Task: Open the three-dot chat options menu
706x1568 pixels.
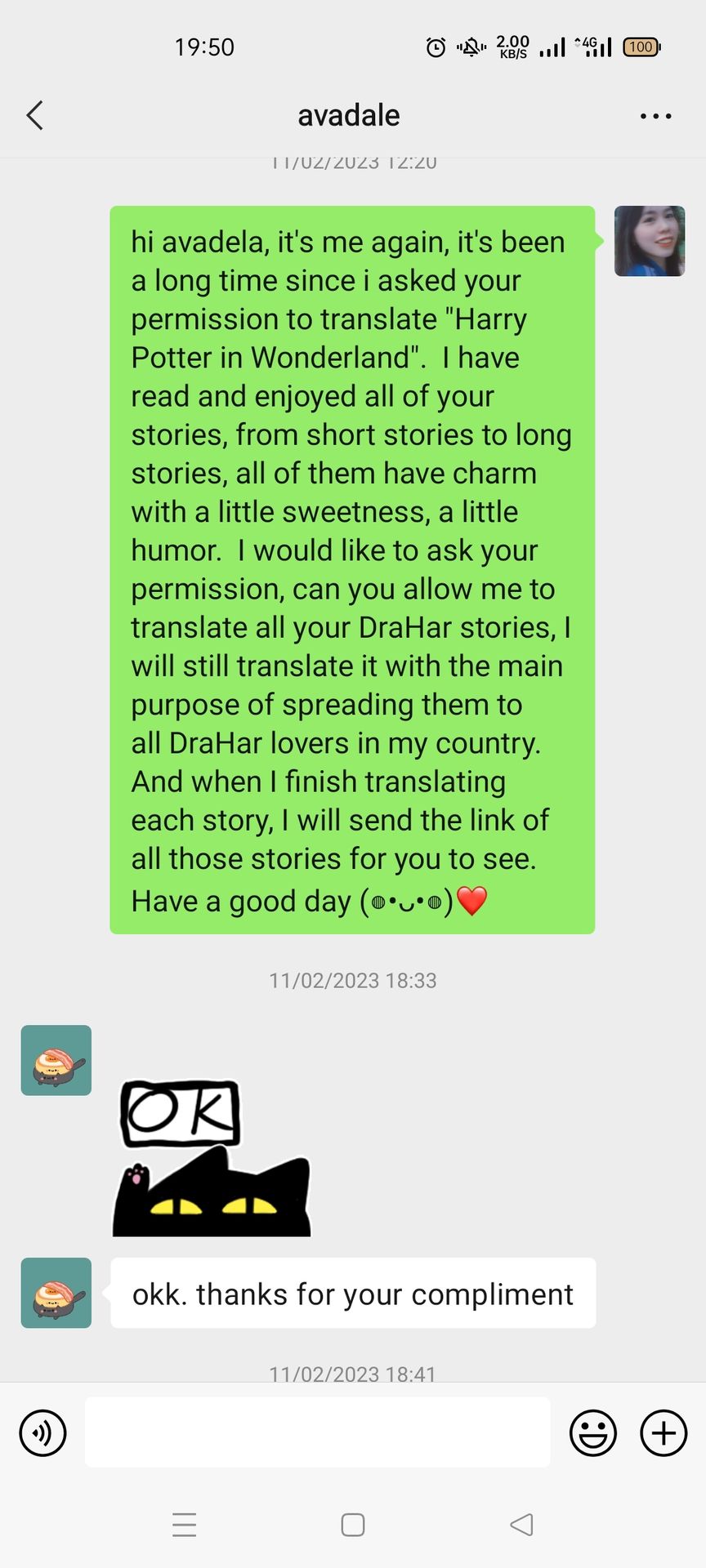Action: [x=655, y=116]
